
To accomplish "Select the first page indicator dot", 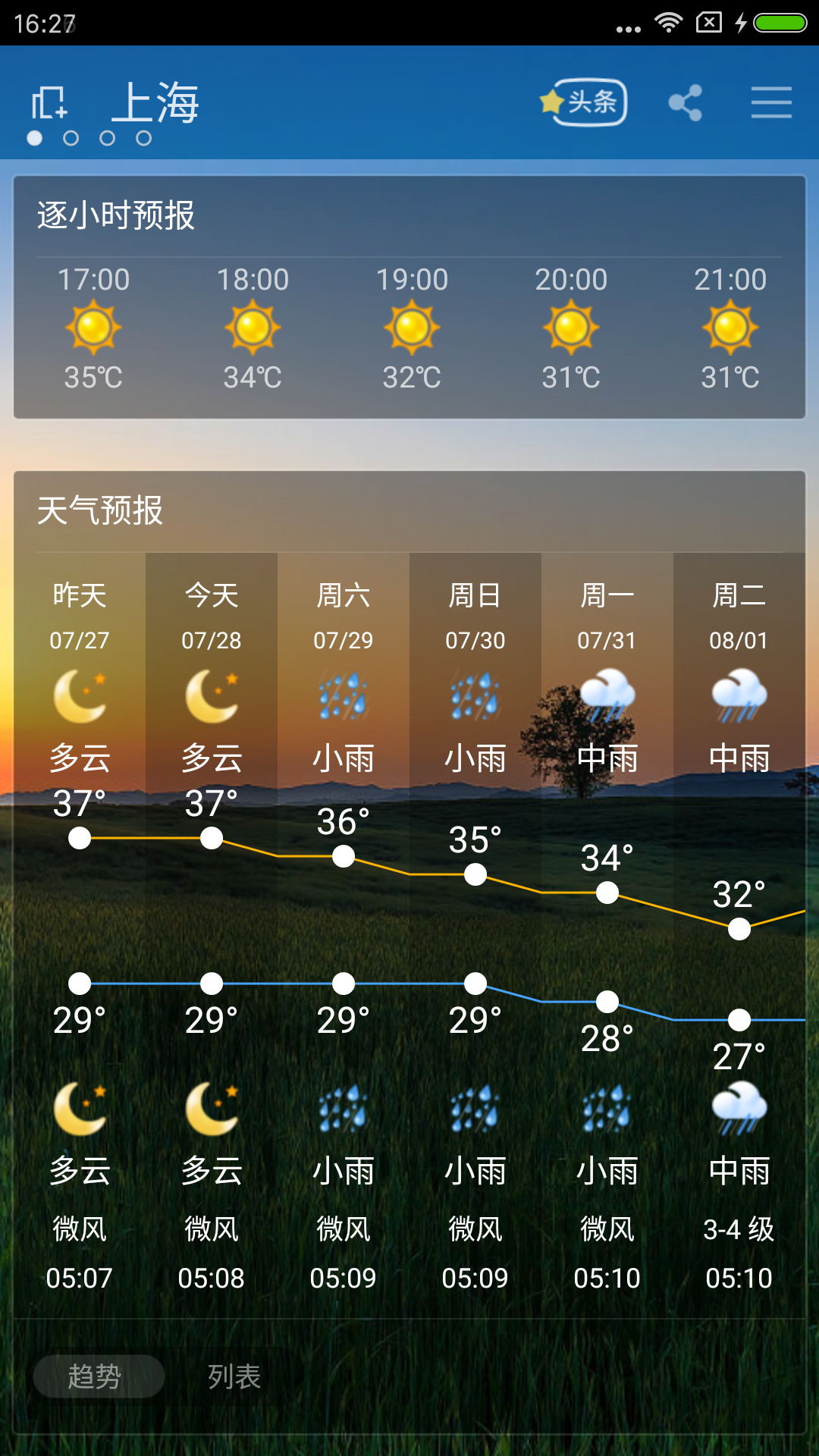I will (33, 139).
